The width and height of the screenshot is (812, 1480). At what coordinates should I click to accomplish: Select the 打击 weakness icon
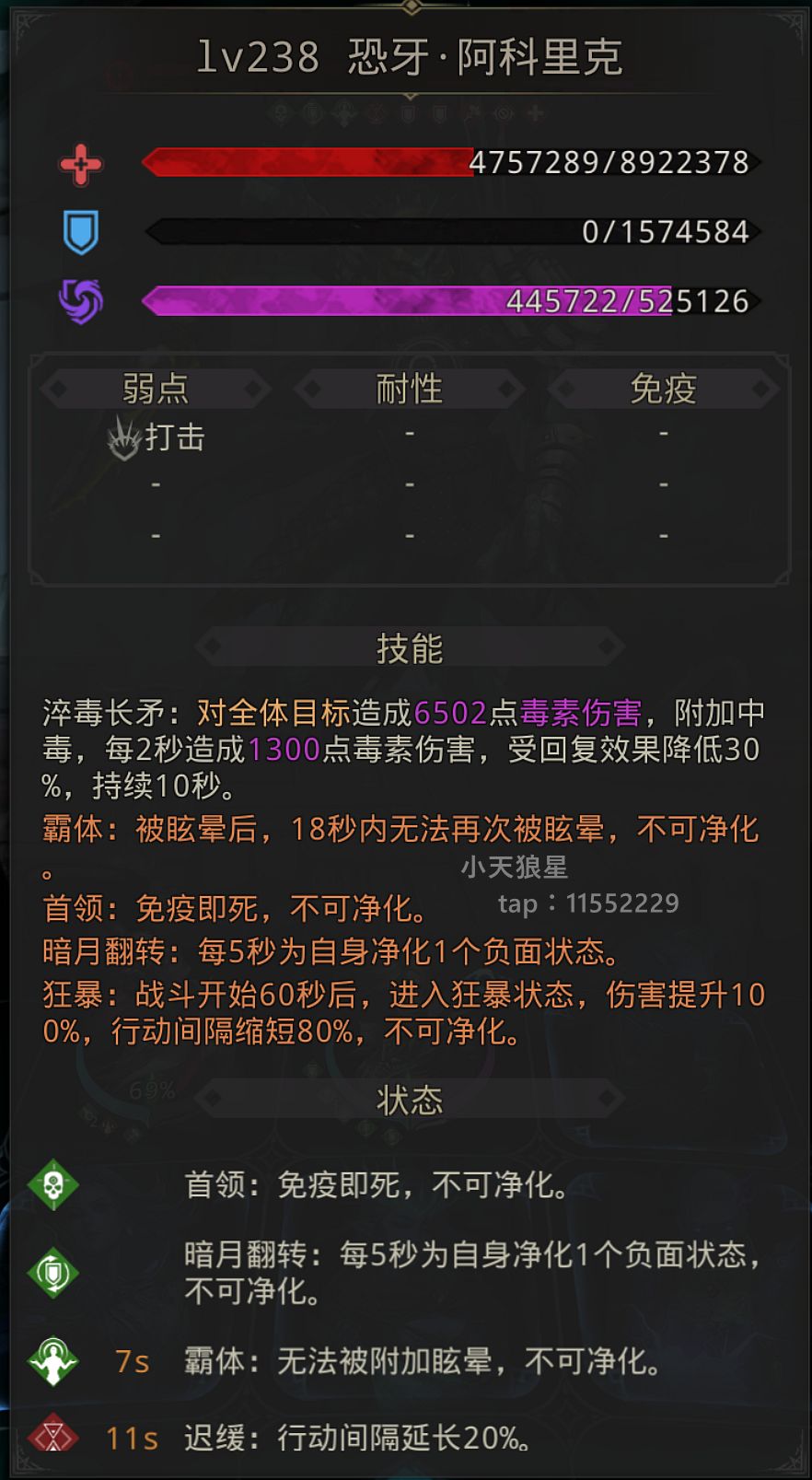(x=124, y=437)
